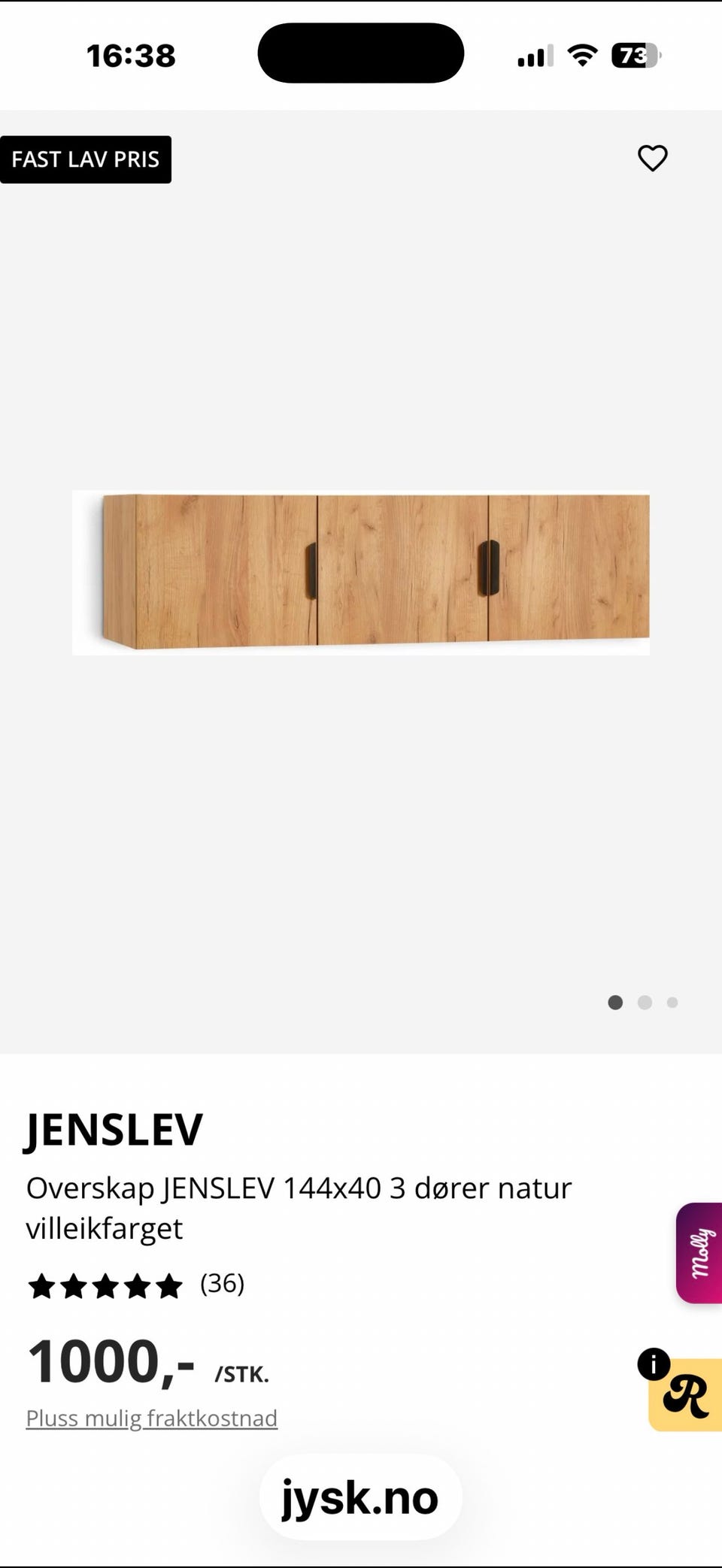This screenshot has height=1568, width=722.
Task: Open the JENSLEV cabinet product image
Action: (361, 572)
